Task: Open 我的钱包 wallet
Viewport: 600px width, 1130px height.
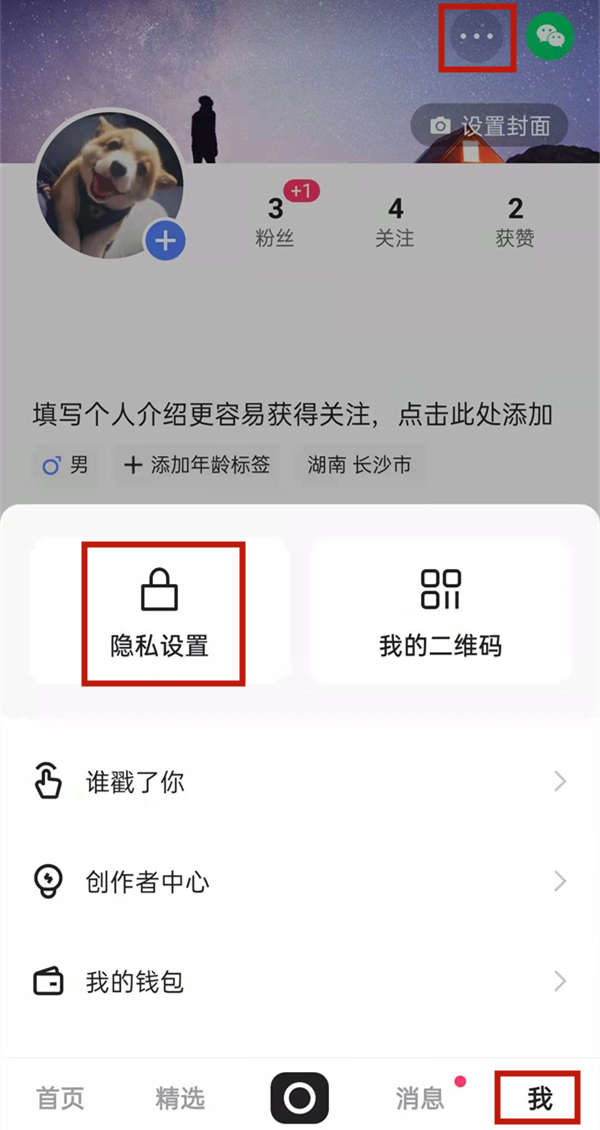Action: coord(300,982)
